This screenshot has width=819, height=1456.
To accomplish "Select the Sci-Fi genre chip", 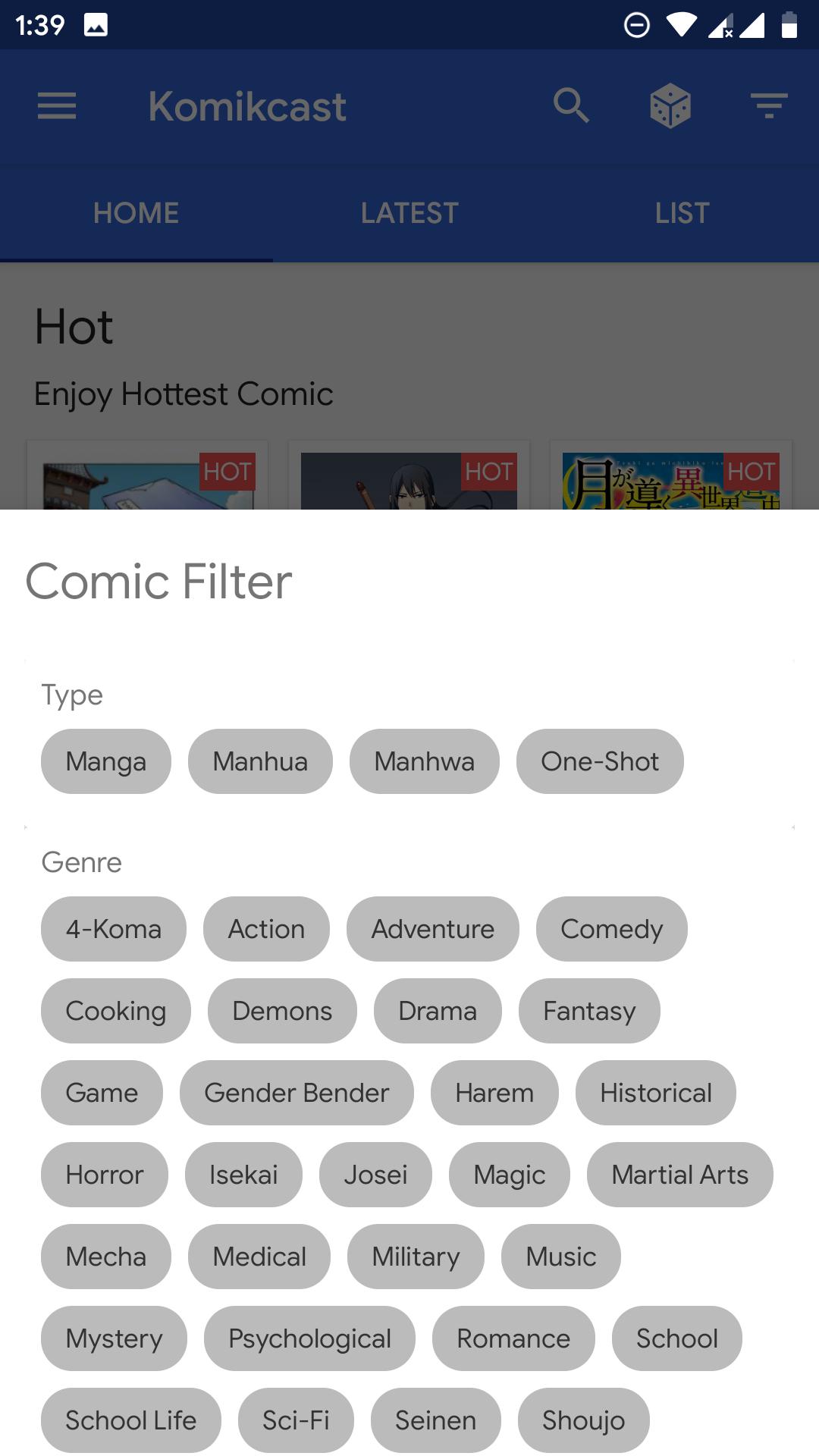I will (x=296, y=1420).
